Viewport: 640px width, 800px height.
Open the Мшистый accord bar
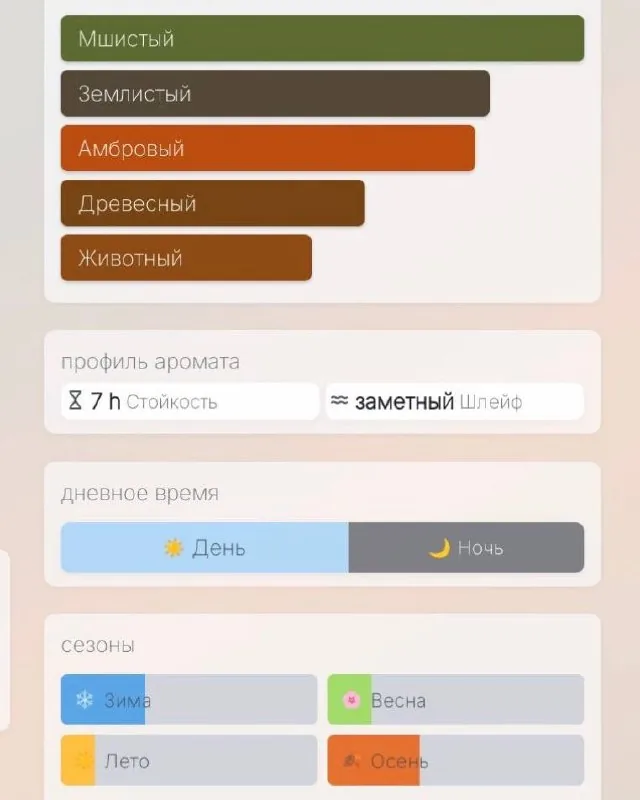point(323,38)
